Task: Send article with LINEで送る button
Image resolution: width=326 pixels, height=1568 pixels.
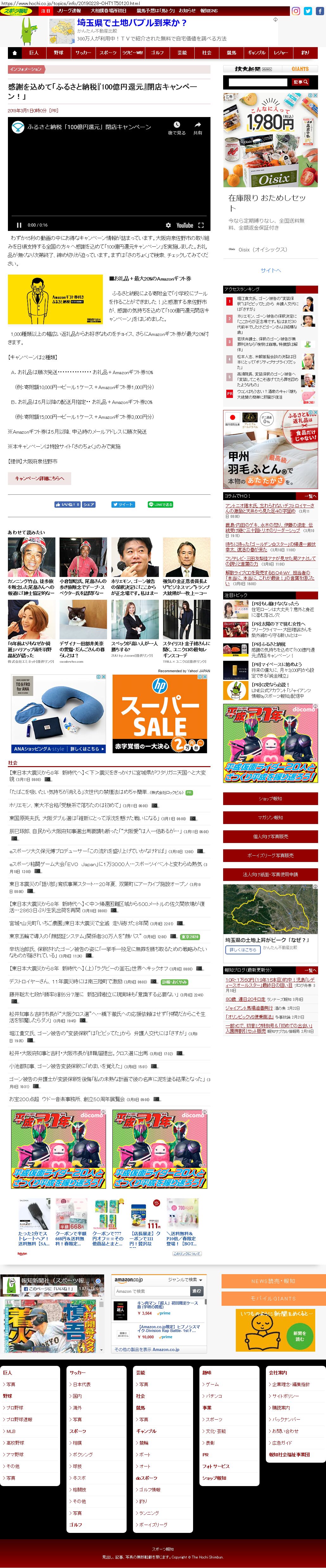Action: tap(160, 505)
